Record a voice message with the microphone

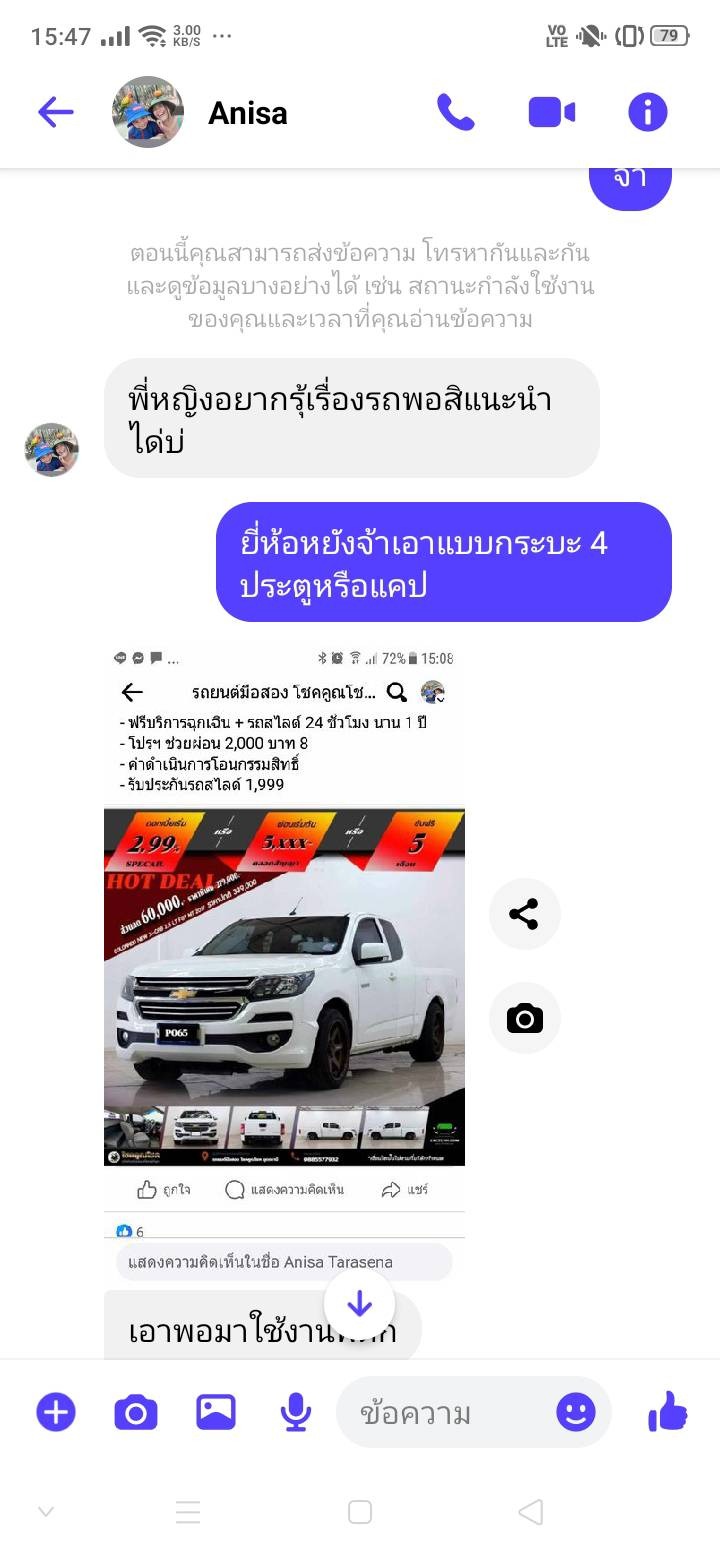click(x=296, y=1412)
